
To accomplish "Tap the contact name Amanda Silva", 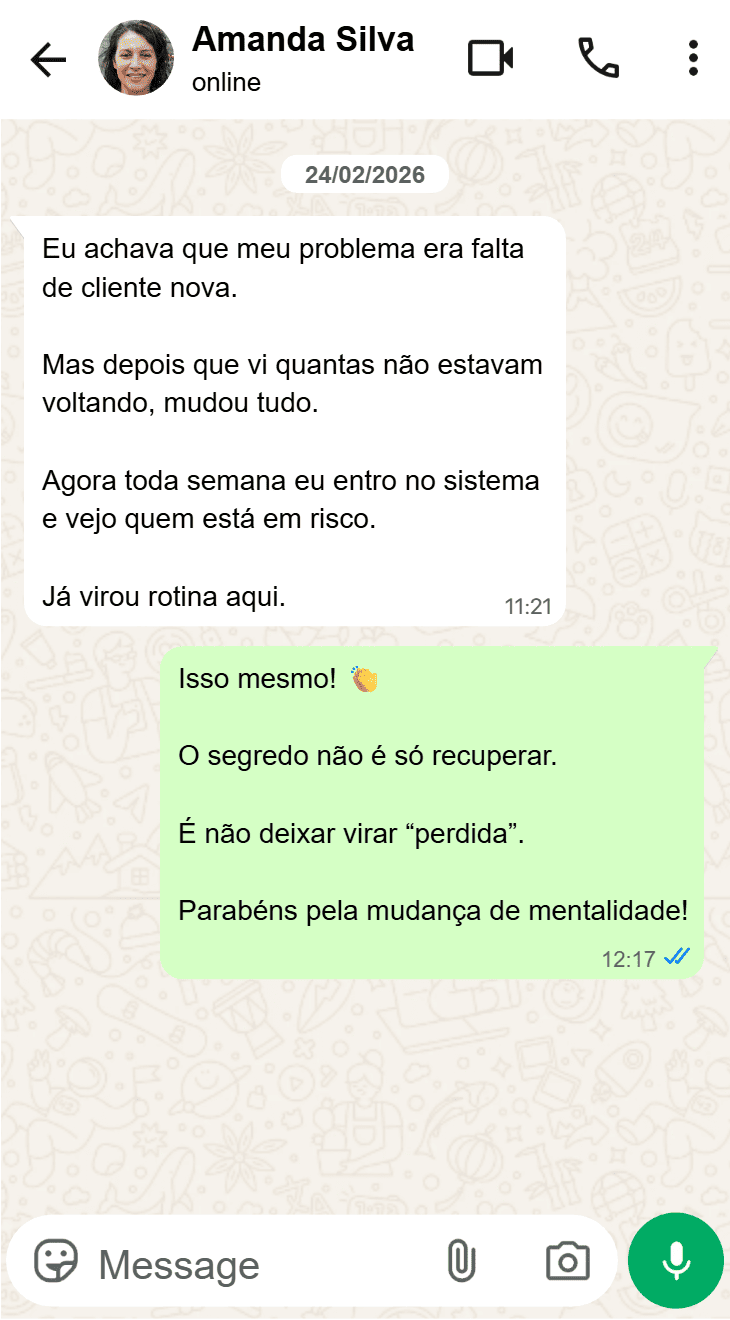I will pyautogui.click(x=303, y=40).
